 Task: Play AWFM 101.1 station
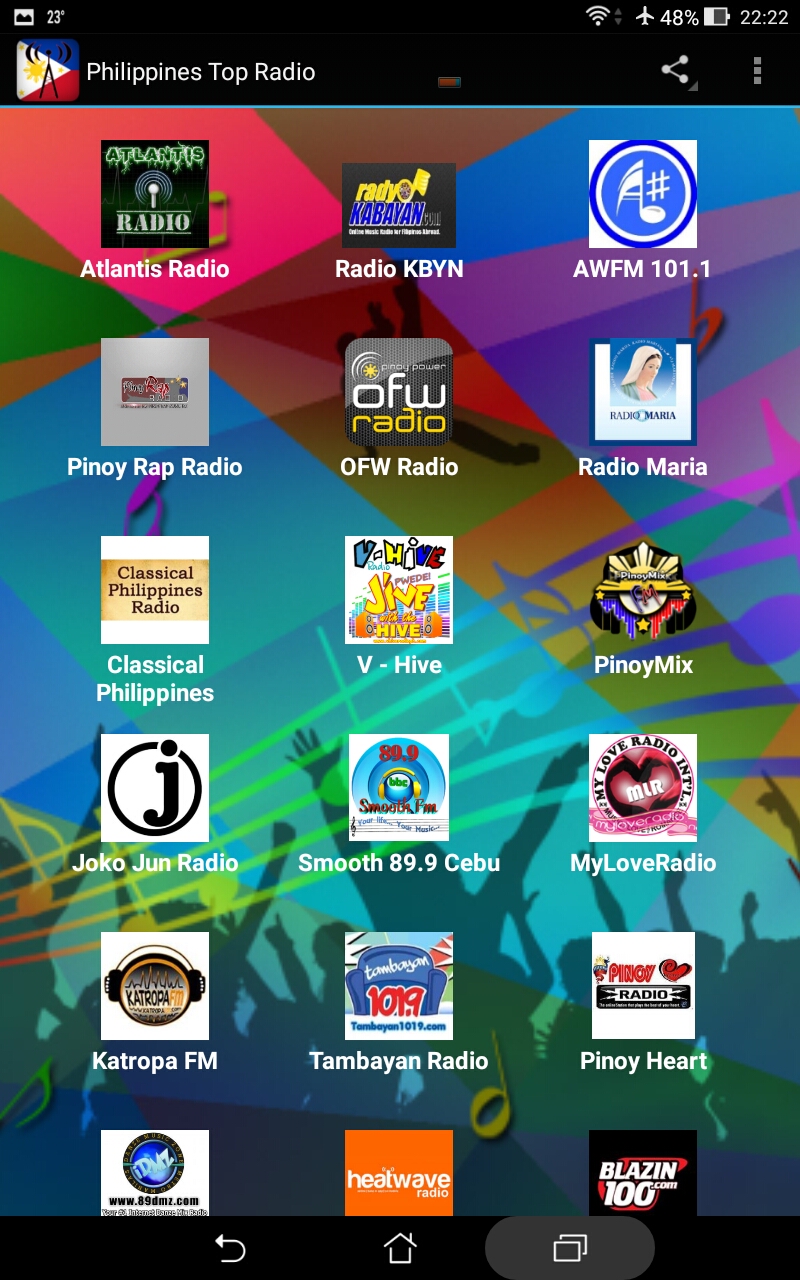(x=643, y=197)
